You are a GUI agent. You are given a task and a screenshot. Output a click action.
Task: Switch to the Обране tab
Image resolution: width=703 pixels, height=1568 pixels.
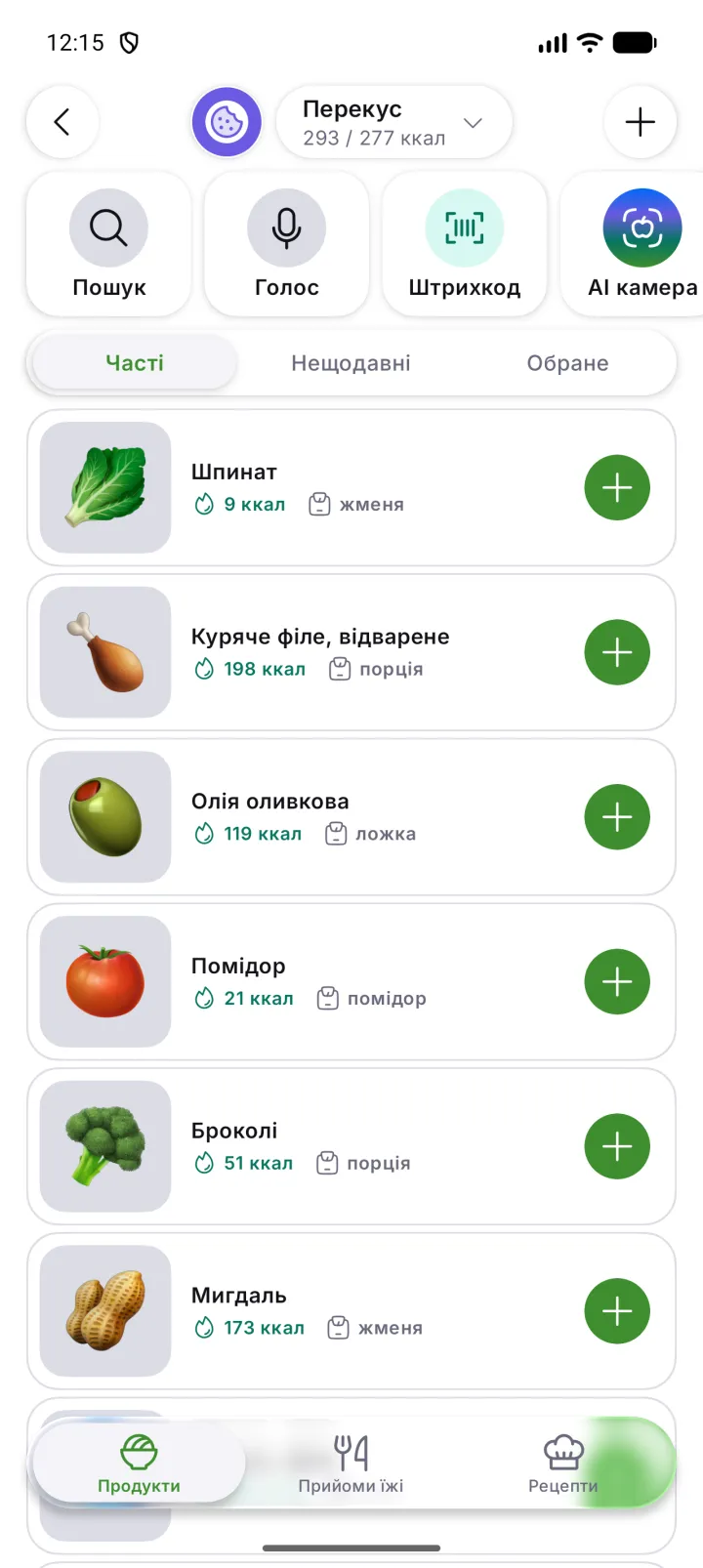567,363
